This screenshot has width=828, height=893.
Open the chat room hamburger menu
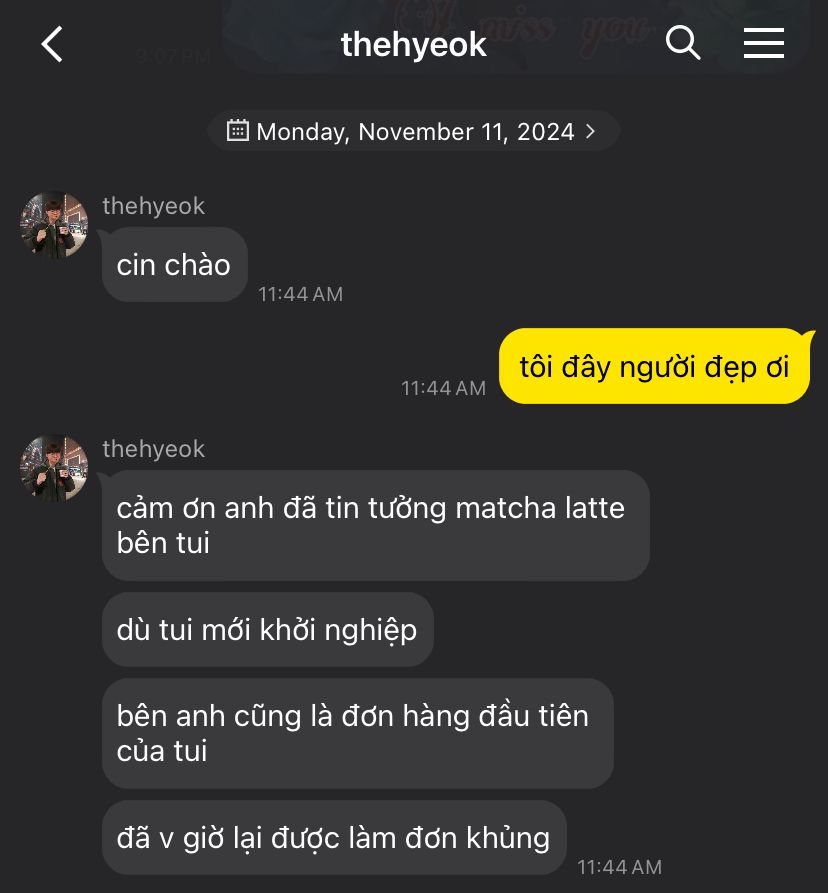pyautogui.click(x=763, y=43)
